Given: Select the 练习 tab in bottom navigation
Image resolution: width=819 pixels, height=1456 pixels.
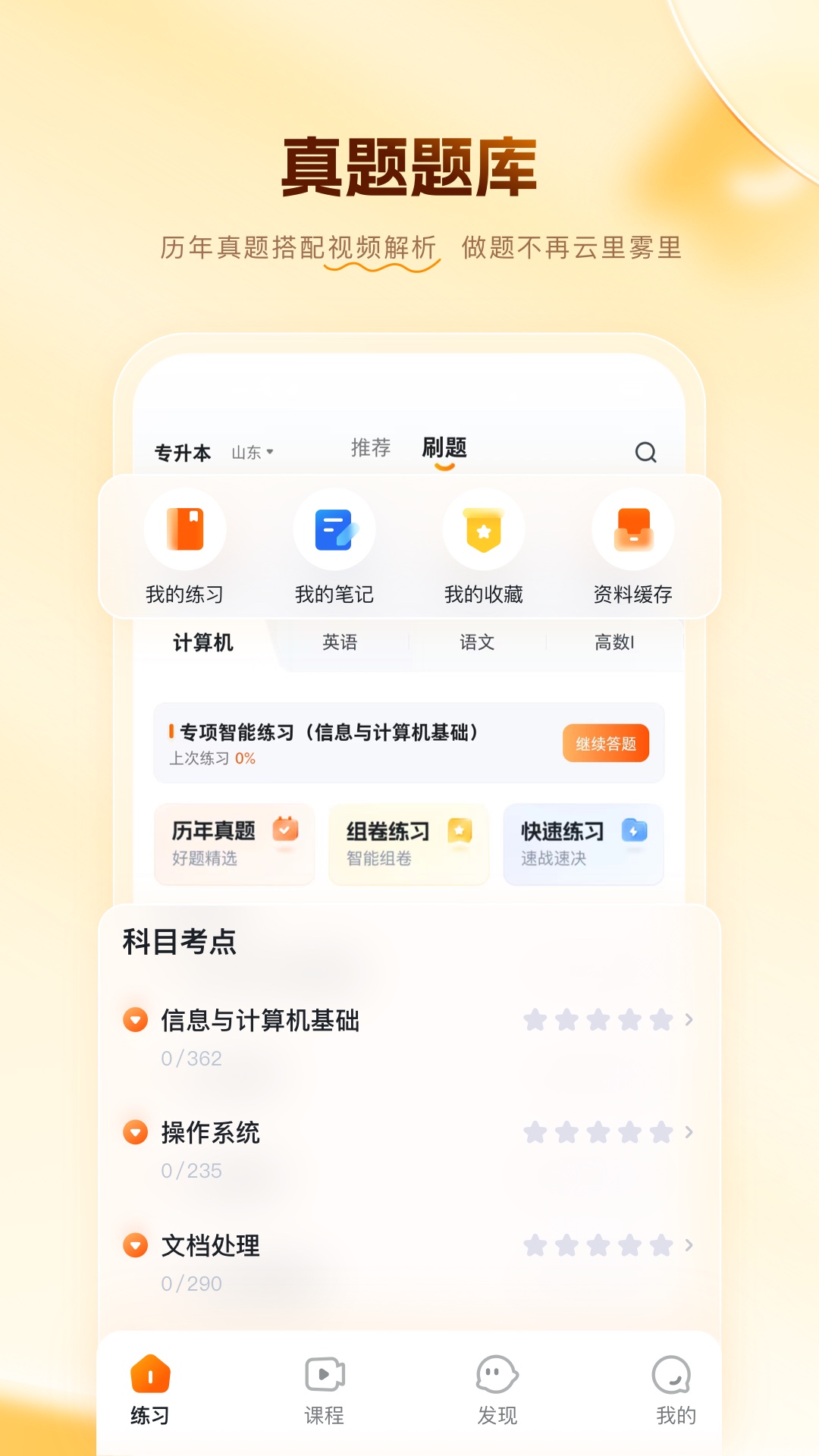Looking at the screenshot, I should (x=151, y=1395).
